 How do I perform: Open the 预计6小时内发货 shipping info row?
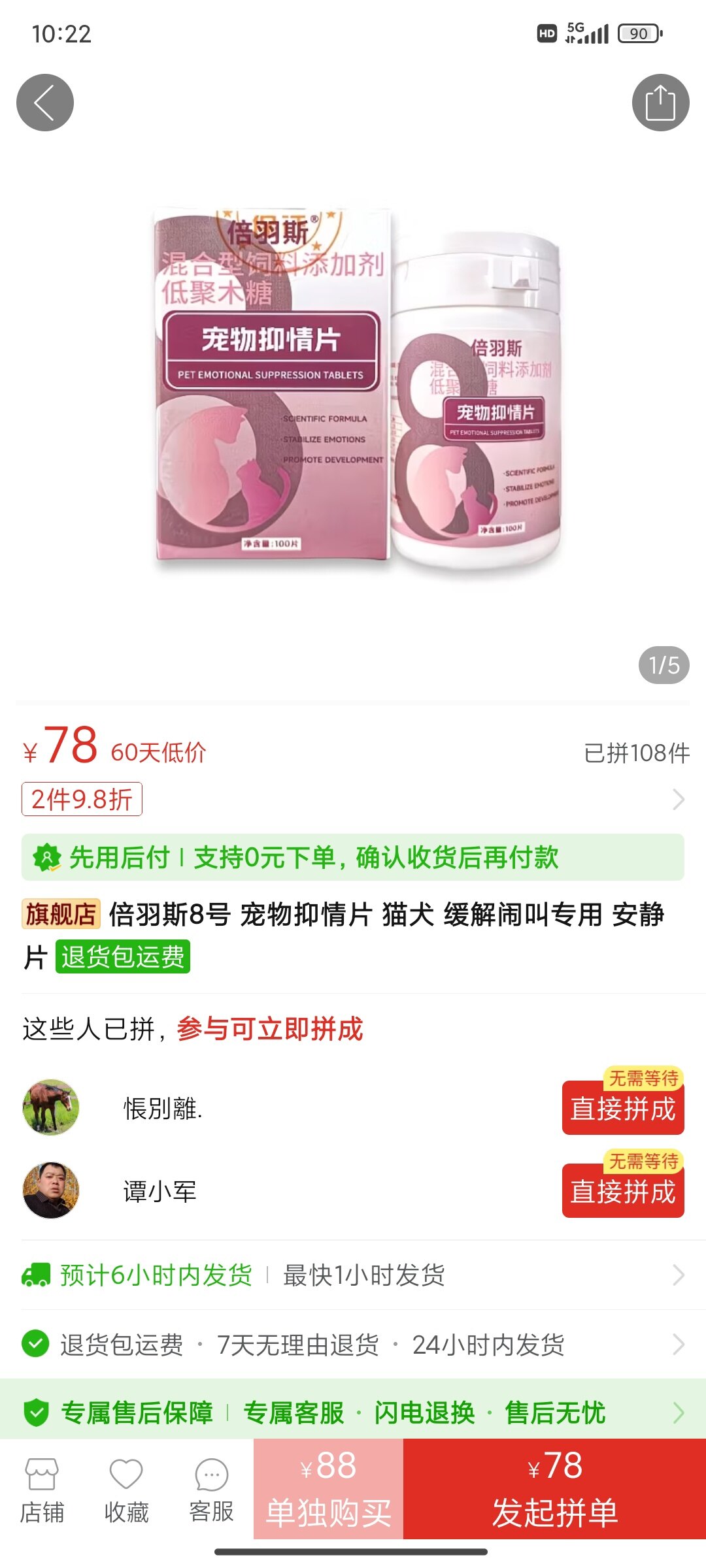coord(353,1275)
